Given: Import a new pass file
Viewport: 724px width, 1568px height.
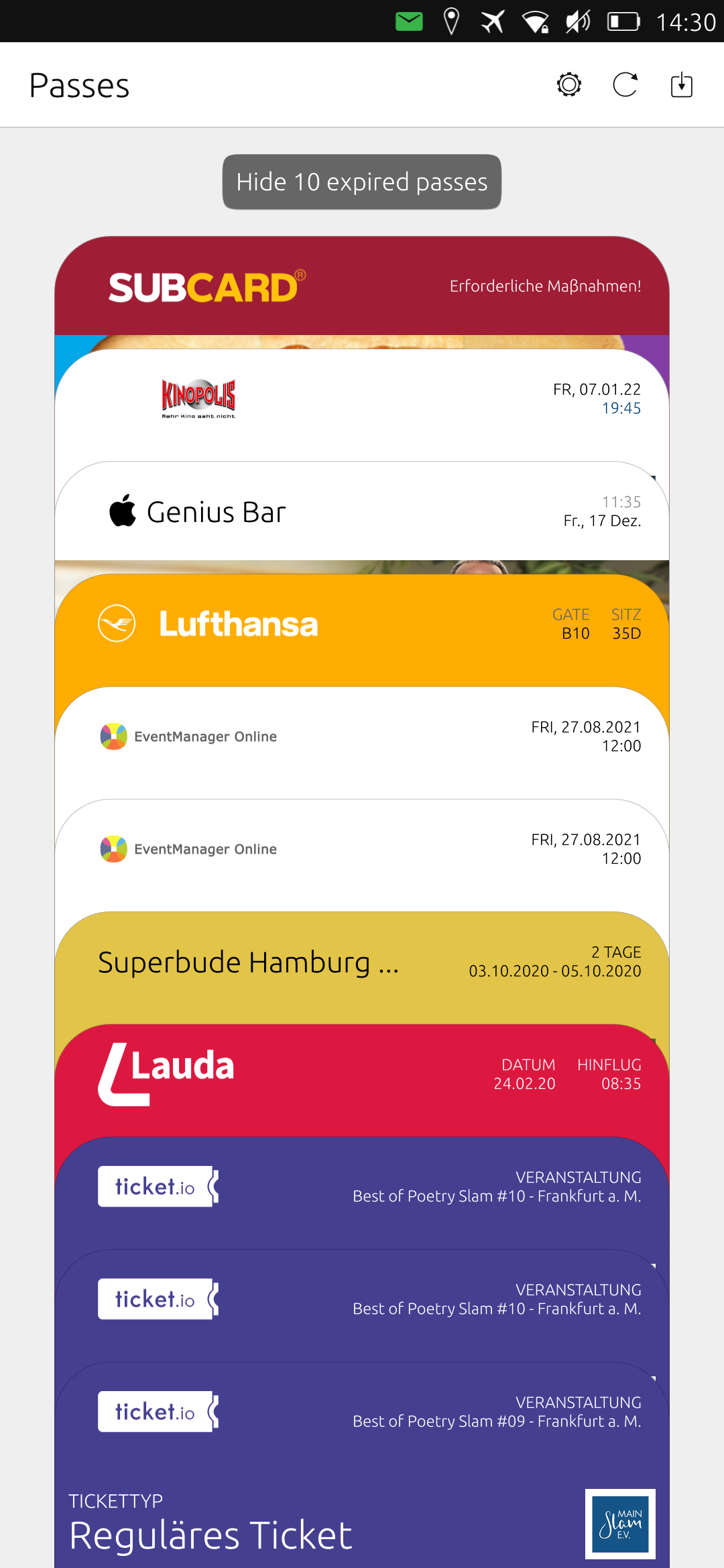Looking at the screenshot, I should click(x=682, y=85).
